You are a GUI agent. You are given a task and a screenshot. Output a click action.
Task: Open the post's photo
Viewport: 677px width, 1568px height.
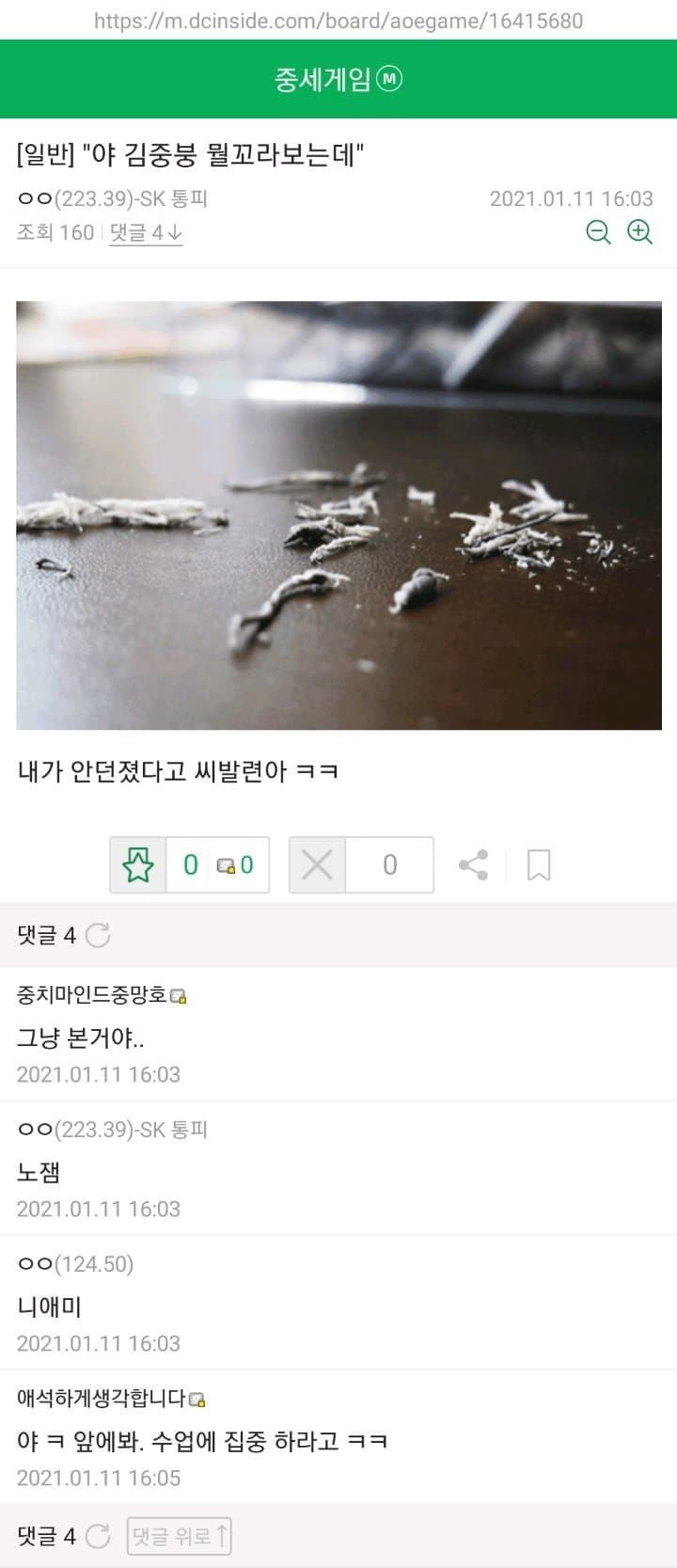point(338,515)
